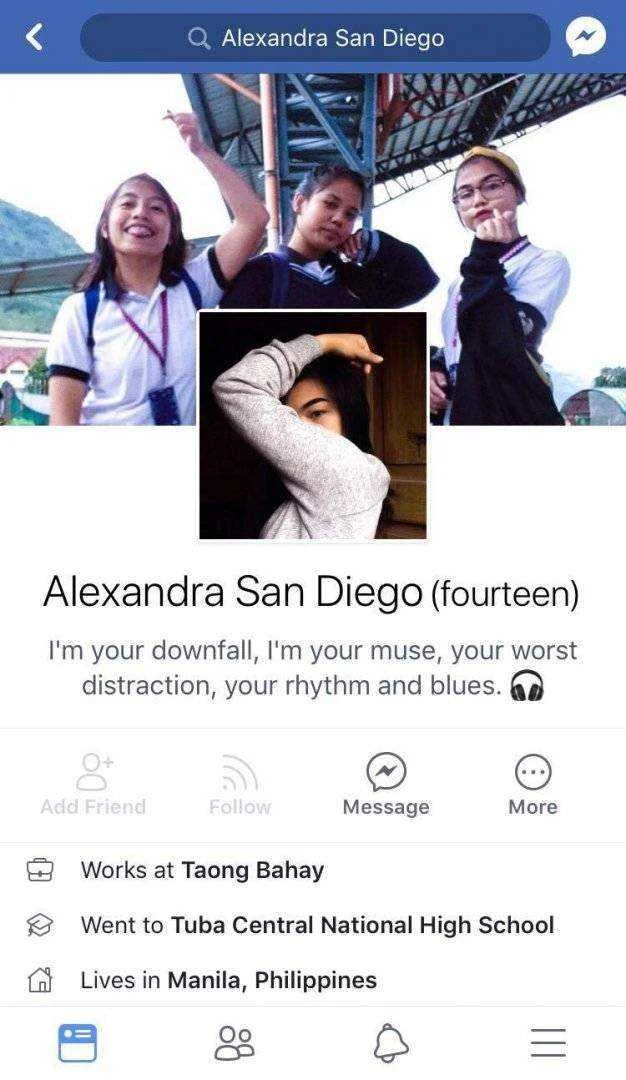Switch to the News Feed tab
The width and height of the screenshot is (626, 1080).
point(78,1043)
